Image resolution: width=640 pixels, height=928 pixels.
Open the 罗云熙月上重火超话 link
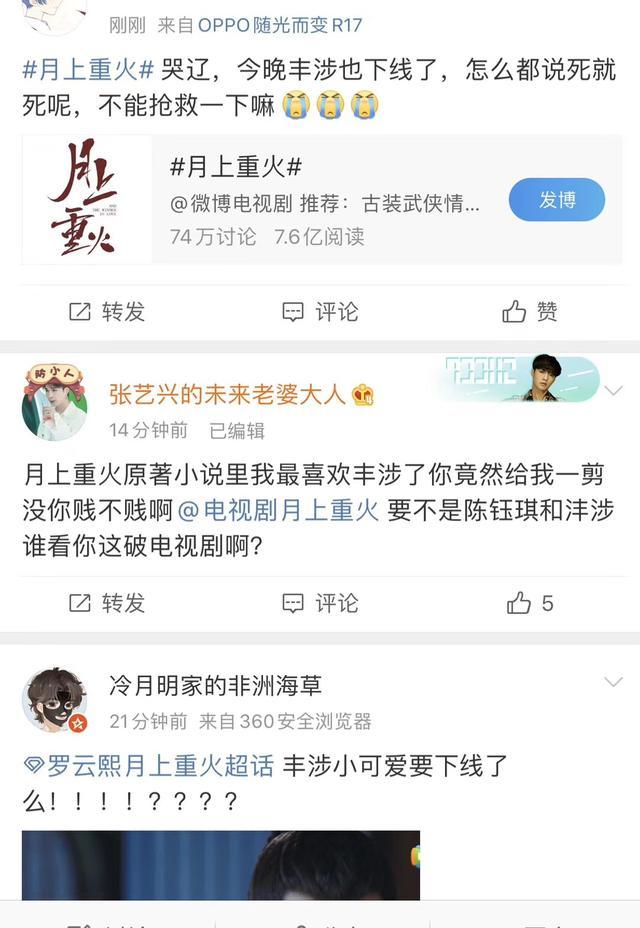pyautogui.click(x=148, y=766)
